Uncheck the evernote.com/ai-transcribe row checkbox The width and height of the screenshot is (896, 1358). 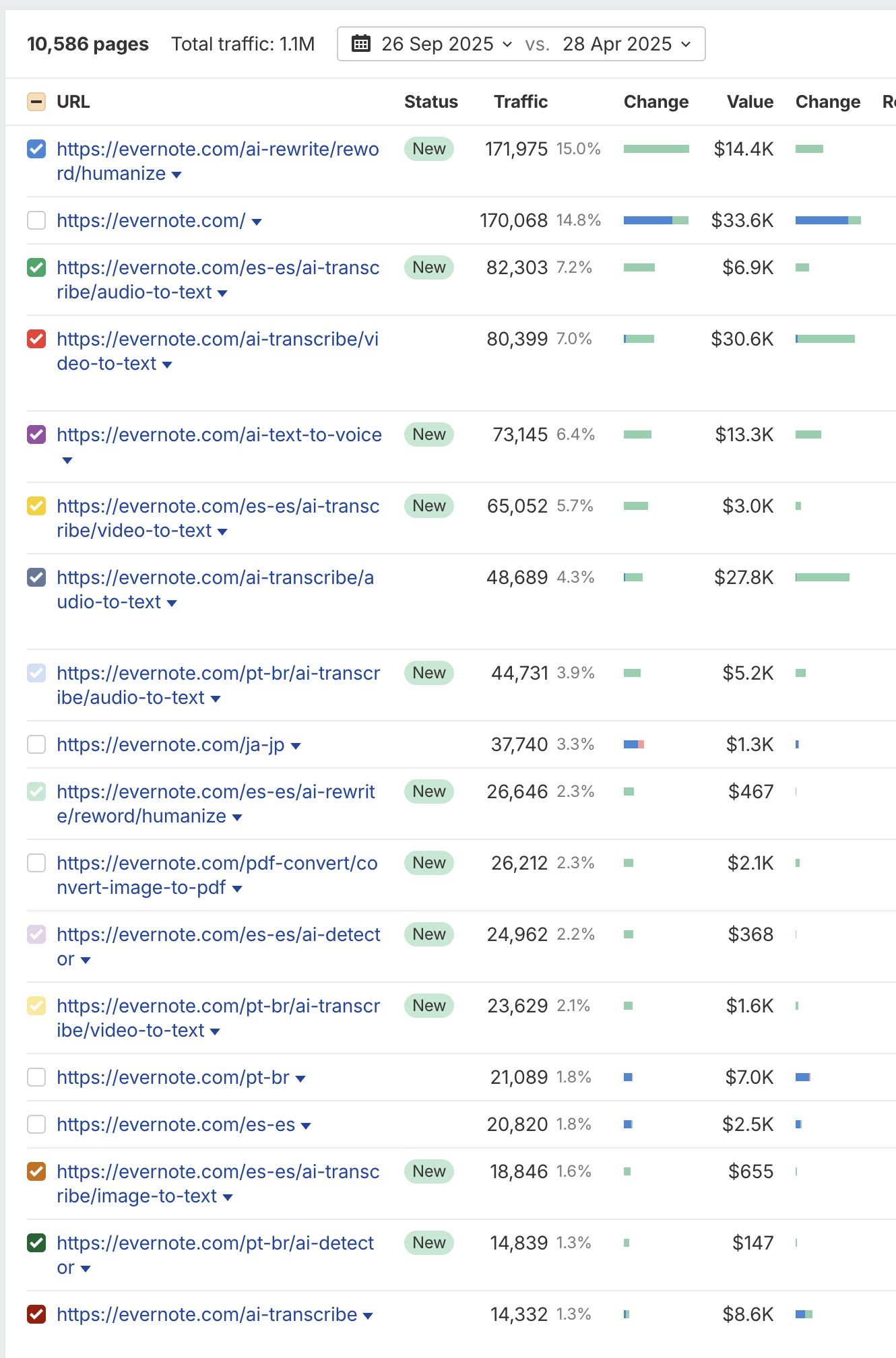[x=36, y=1314]
